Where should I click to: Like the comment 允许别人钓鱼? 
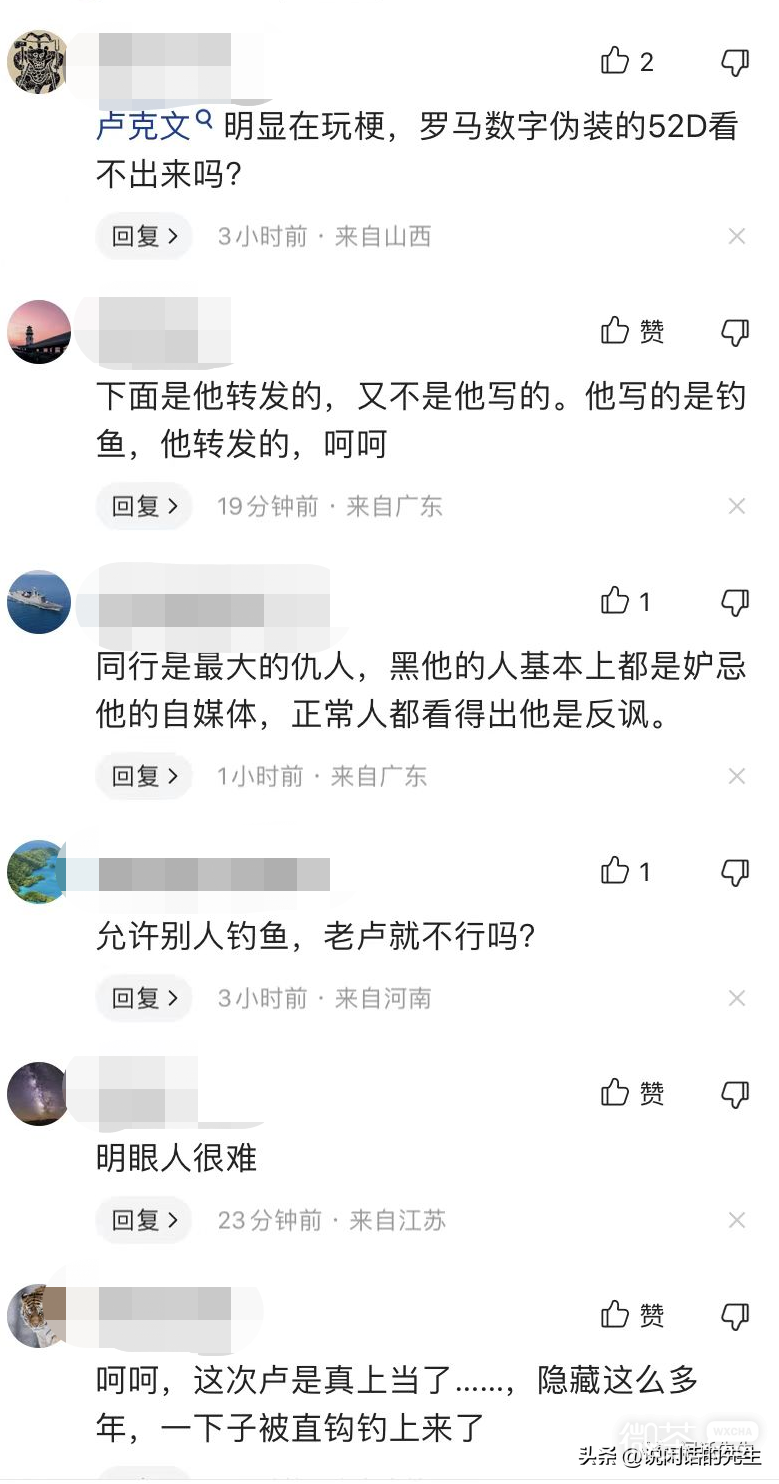click(x=615, y=872)
